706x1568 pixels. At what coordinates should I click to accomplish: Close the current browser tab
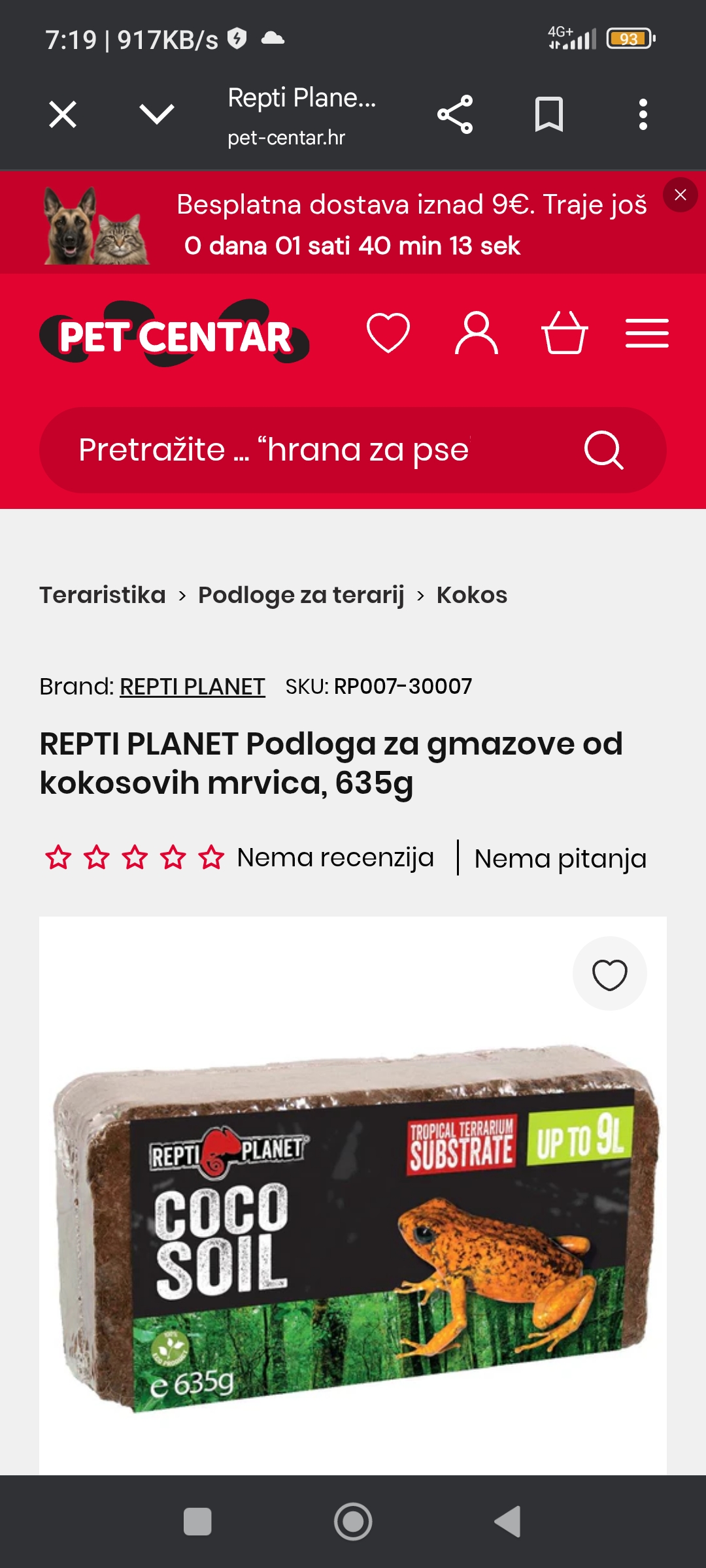coord(62,114)
